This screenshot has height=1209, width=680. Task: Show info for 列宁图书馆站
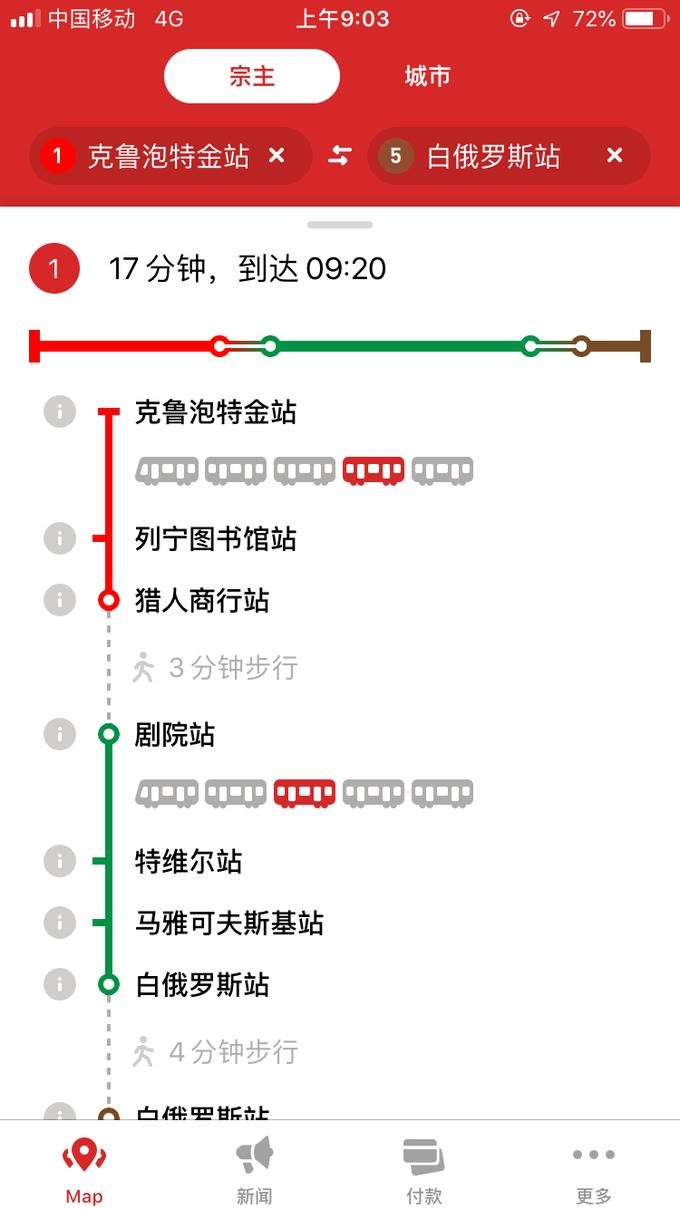(60, 539)
